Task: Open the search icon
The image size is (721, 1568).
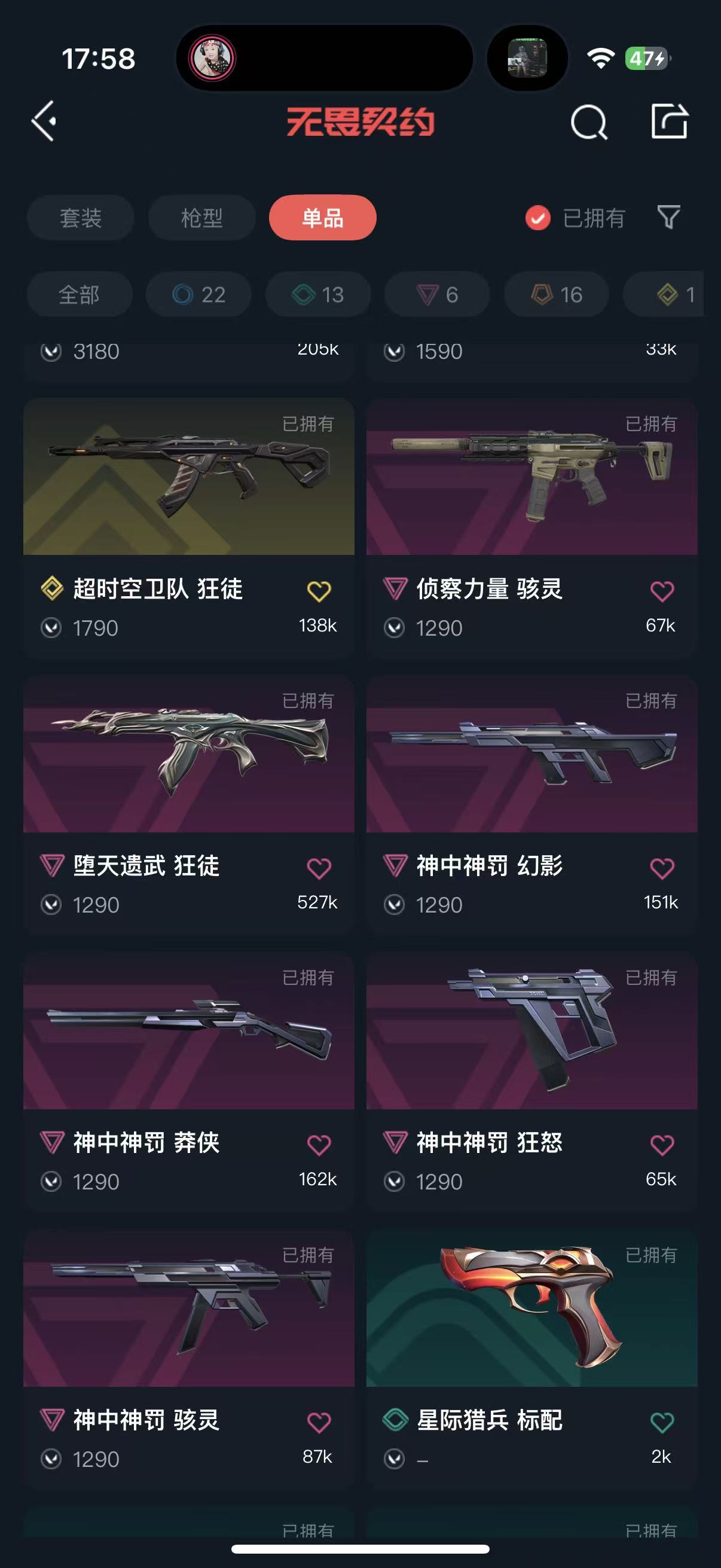Action: tap(588, 123)
